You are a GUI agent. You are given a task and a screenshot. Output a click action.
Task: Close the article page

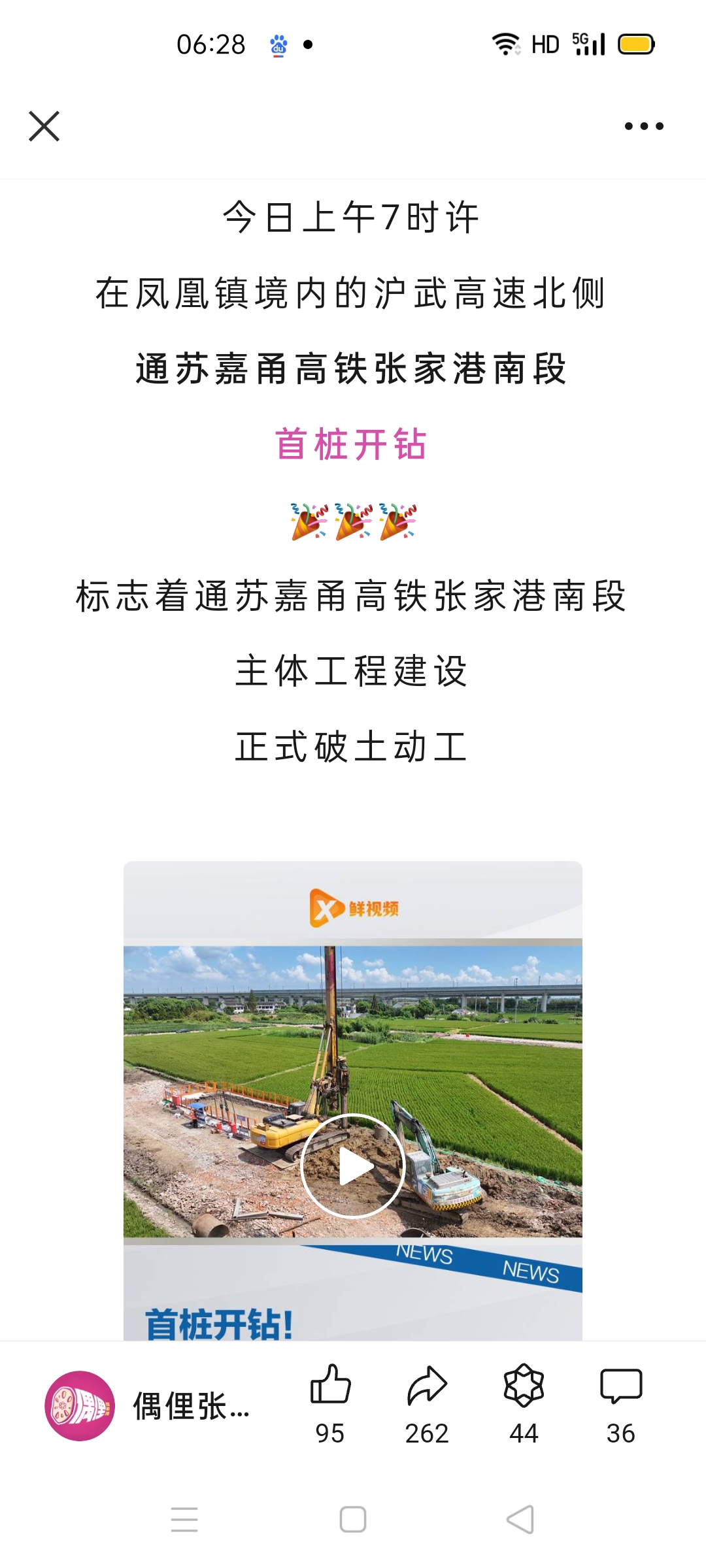tap(44, 126)
